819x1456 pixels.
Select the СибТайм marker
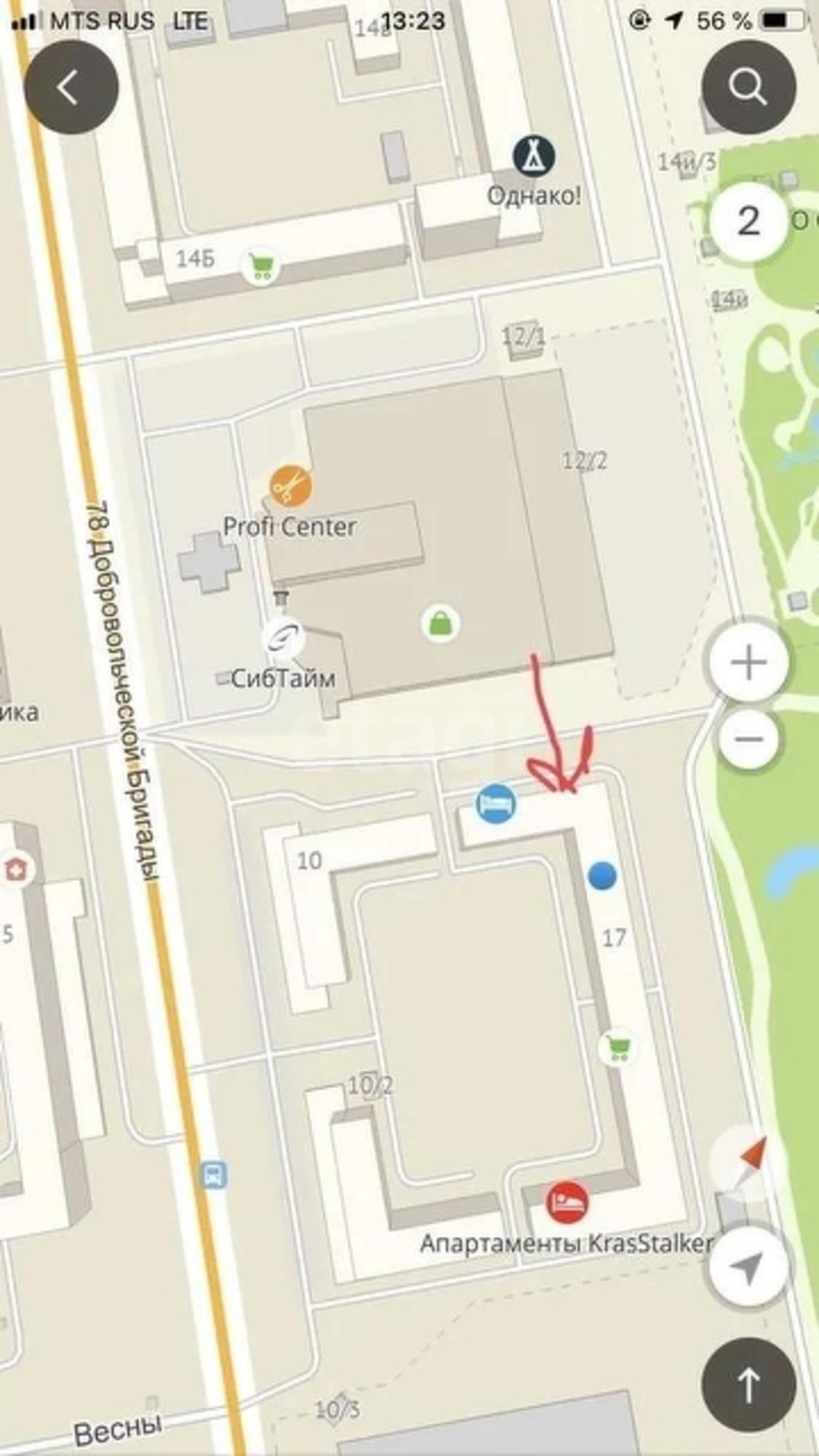pos(282,640)
